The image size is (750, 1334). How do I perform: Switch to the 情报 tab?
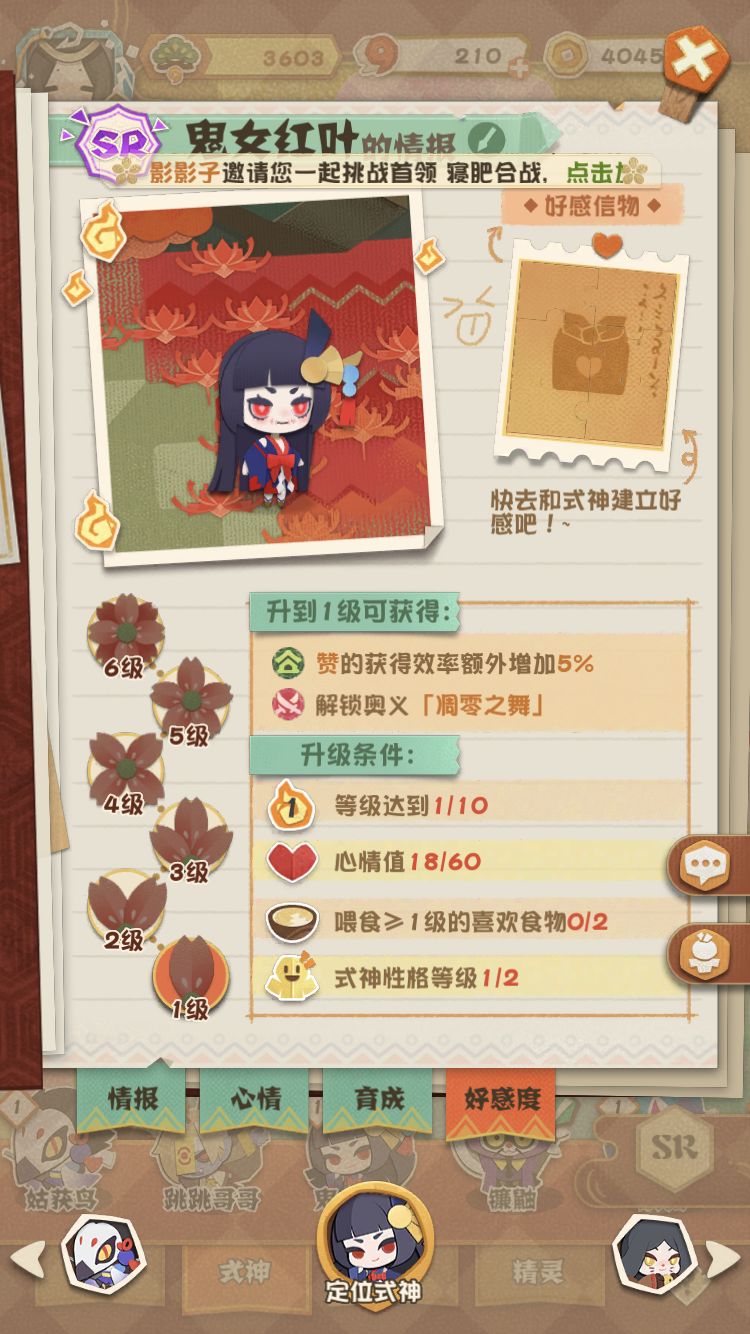pyautogui.click(x=133, y=1098)
